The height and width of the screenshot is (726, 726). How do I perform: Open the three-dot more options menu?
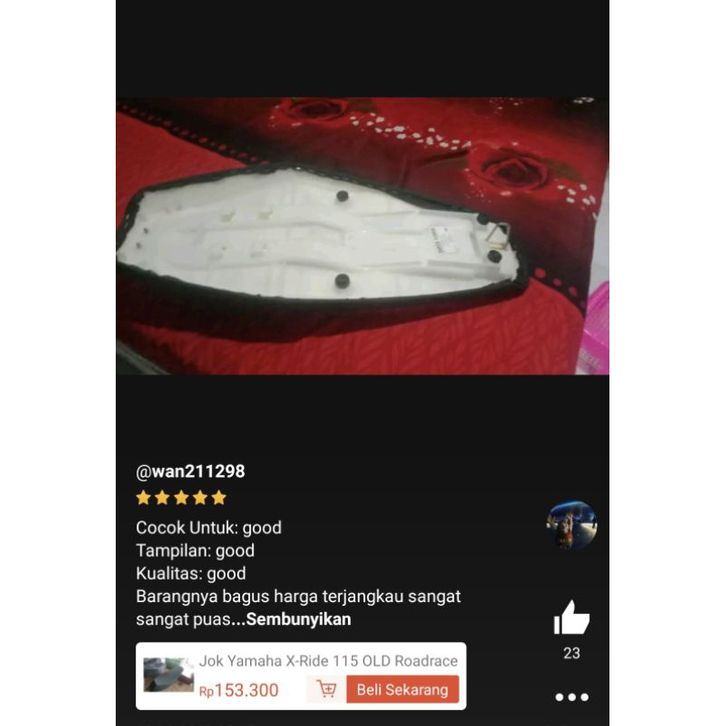[571, 697]
